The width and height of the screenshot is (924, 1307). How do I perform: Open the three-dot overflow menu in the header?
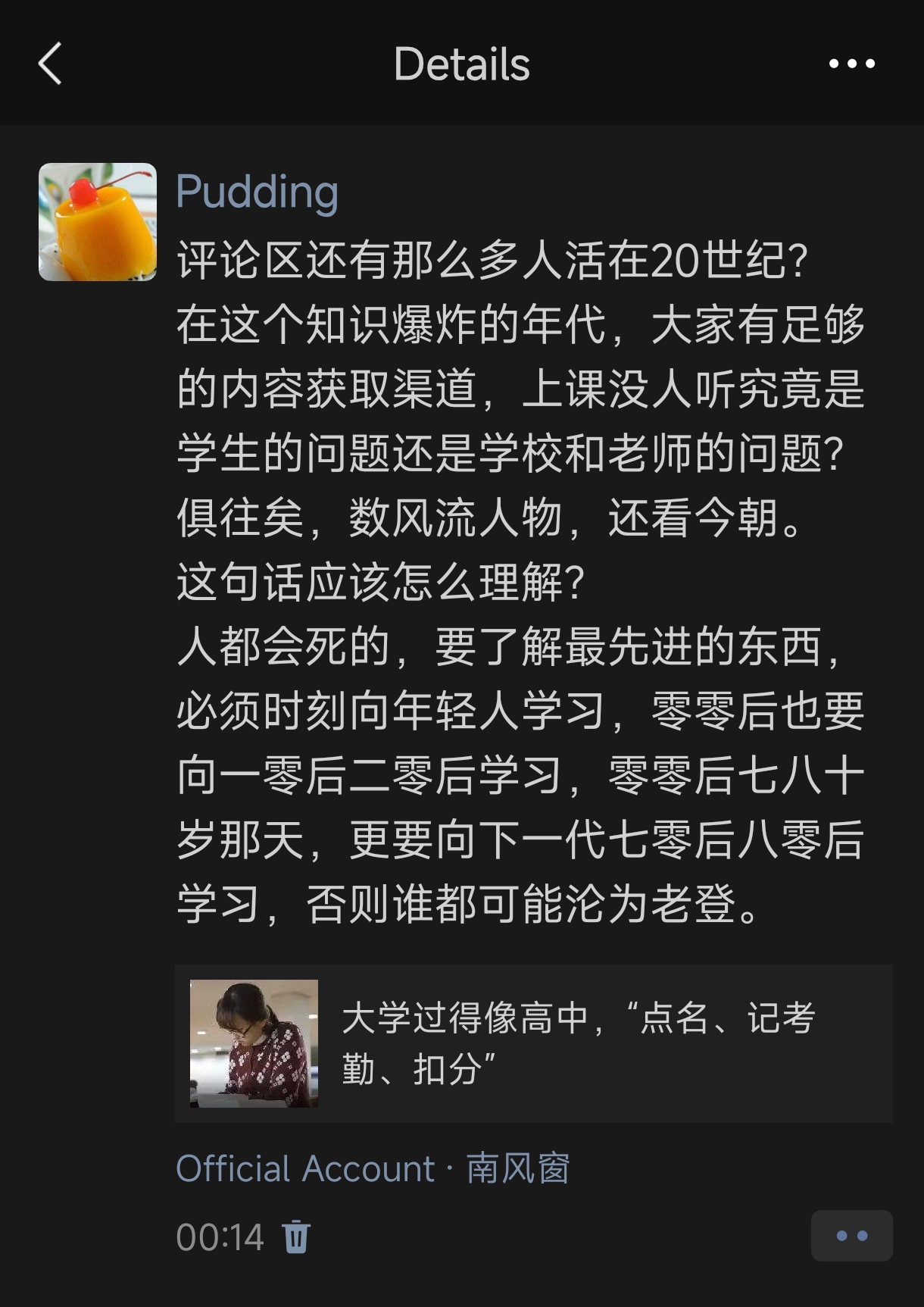coord(851,64)
